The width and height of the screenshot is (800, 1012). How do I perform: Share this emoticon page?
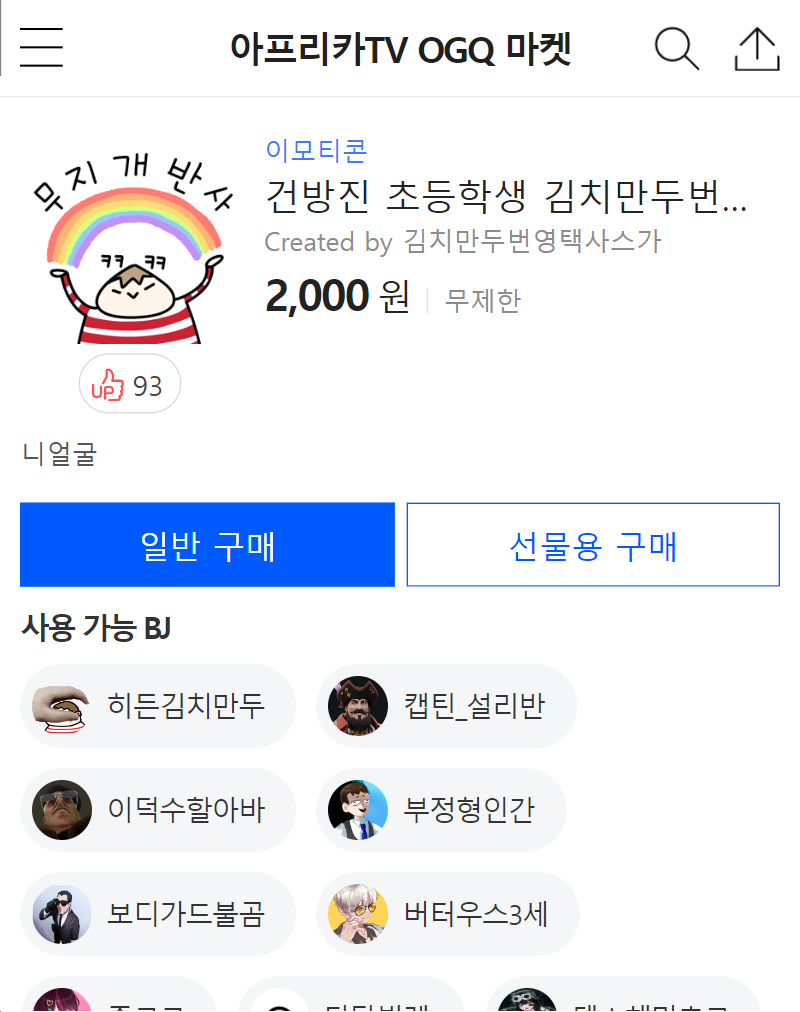(757, 48)
